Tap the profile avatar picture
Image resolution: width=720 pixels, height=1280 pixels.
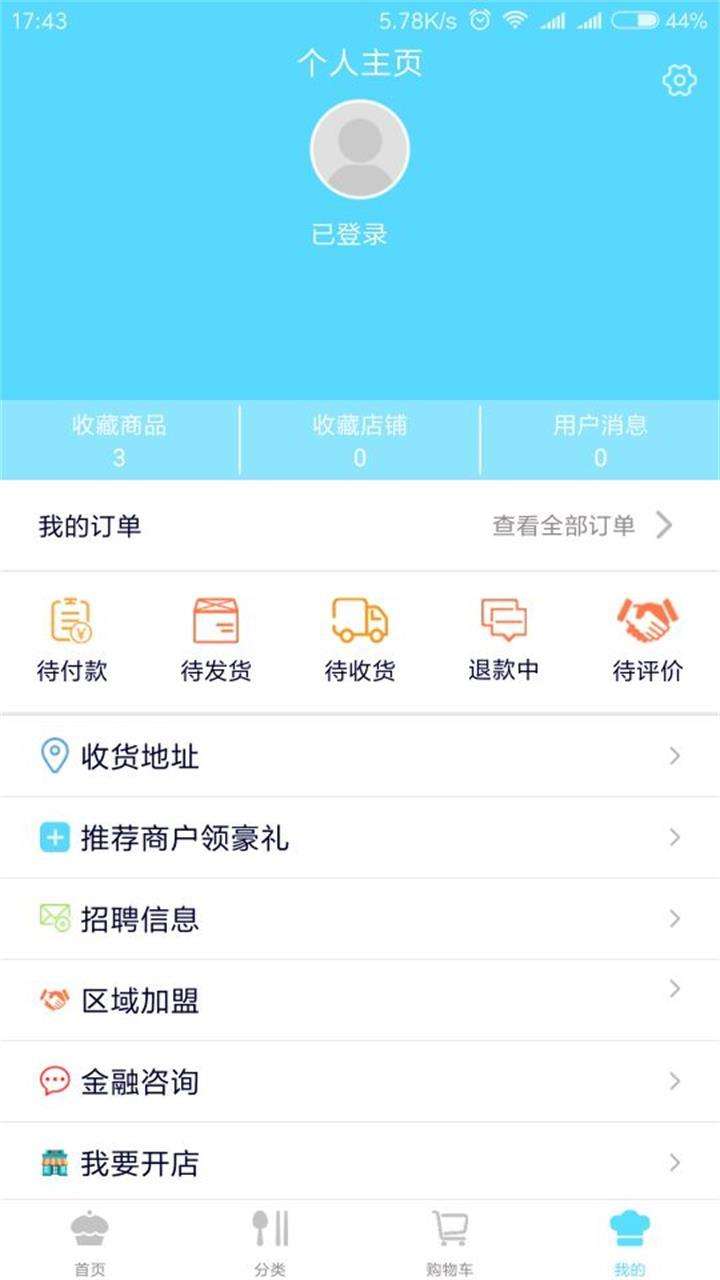(360, 149)
